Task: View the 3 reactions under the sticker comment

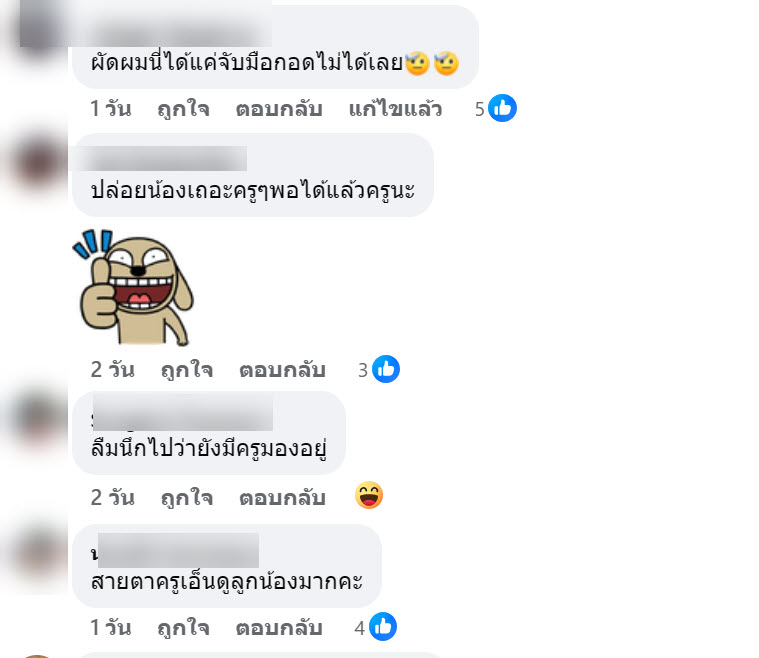Action: pyautogui.click(x=379, y=370)
